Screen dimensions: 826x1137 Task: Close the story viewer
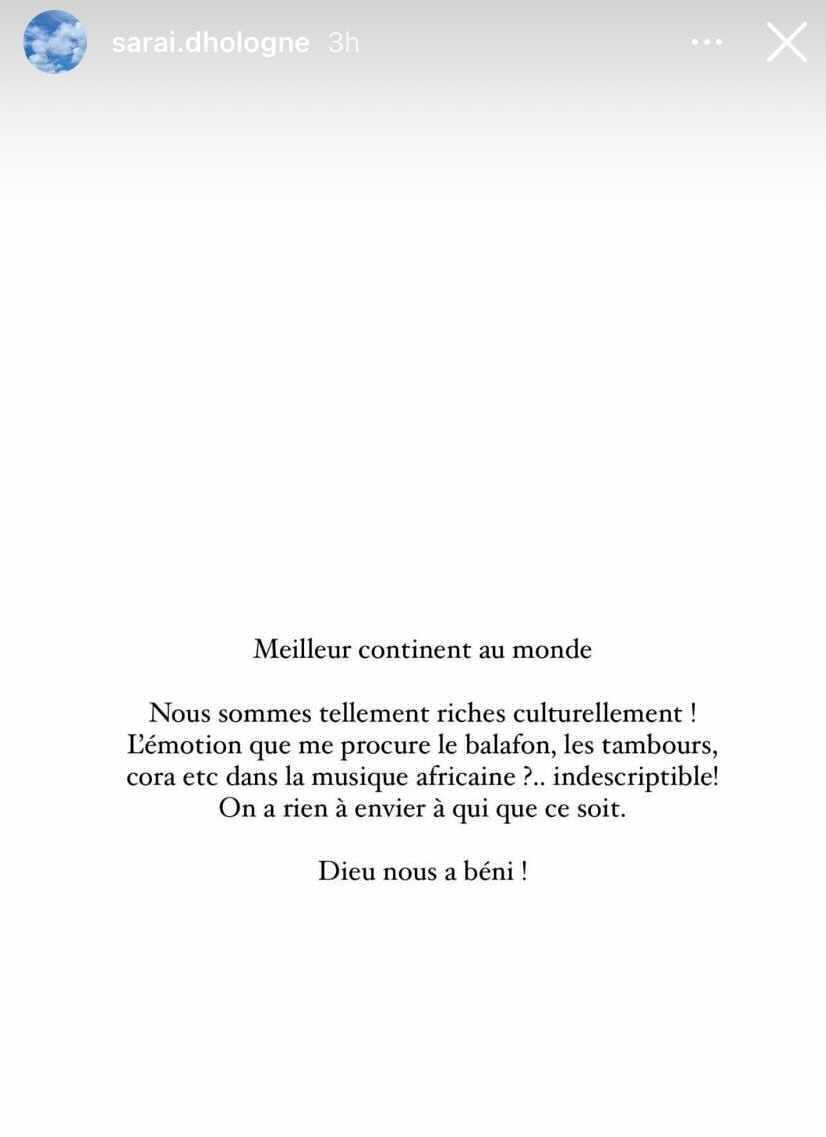click(x=786, y=43)
